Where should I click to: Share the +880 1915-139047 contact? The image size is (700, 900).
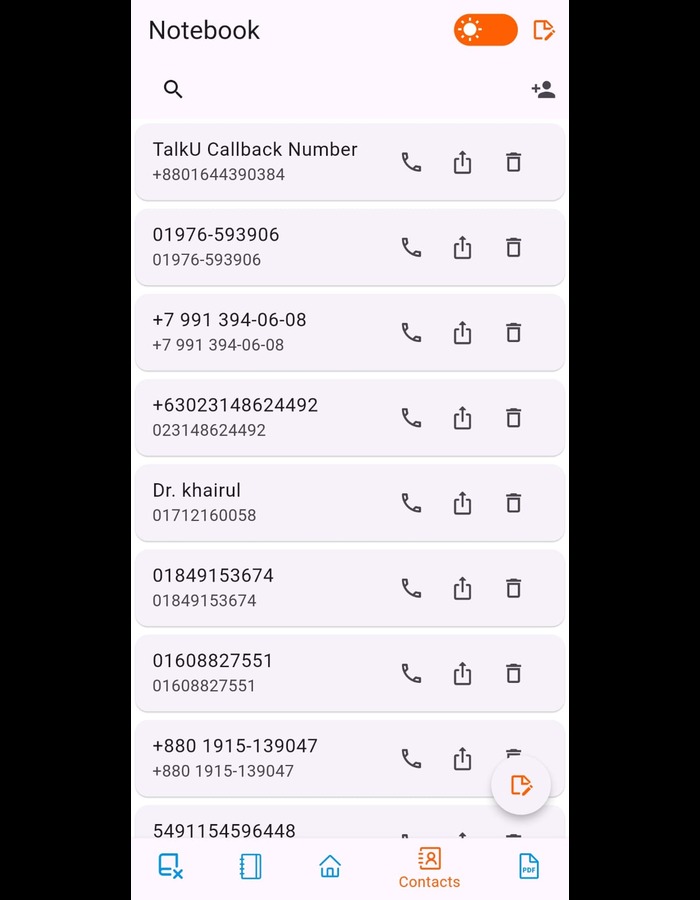coord(462,758)
